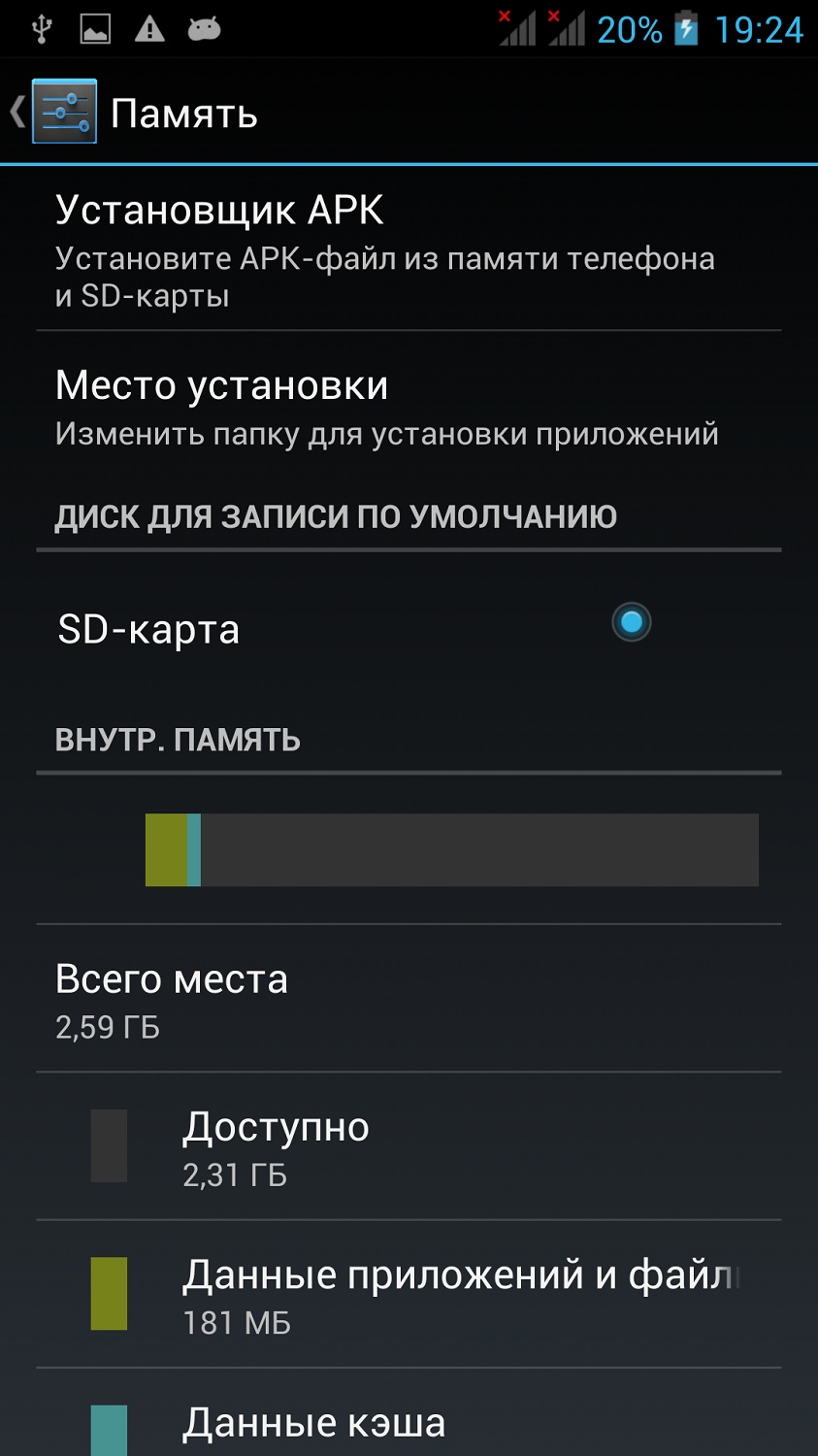This screenshot has width=818, height=1456.
Task: Select SD-карта as default write disk
Action: pyautogui.click(x=631, y=622)
